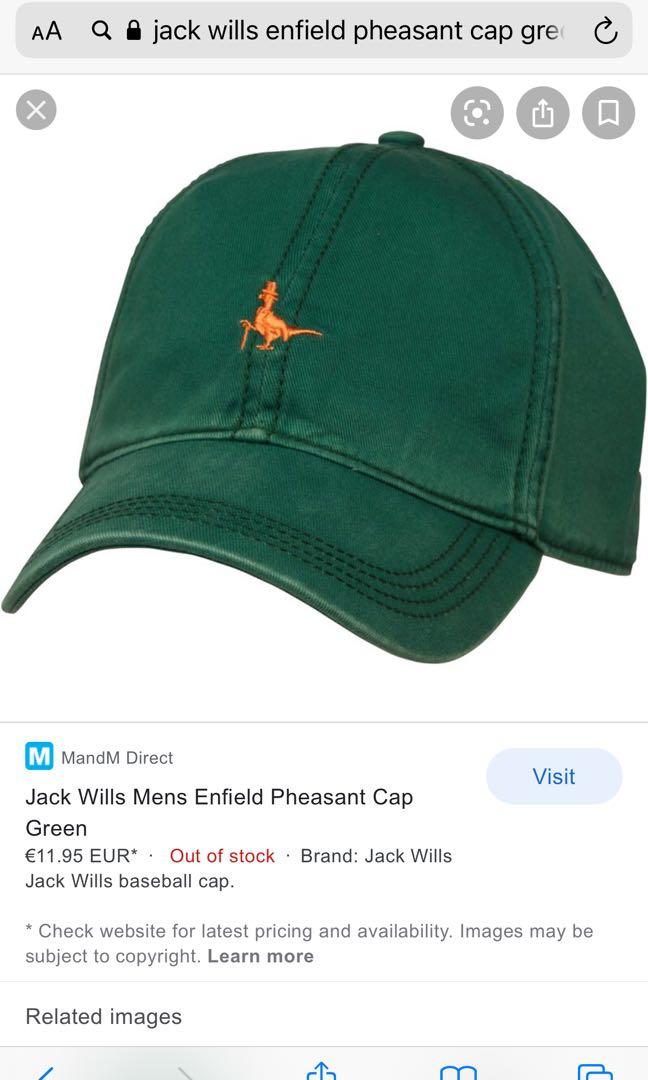Tap the Visit button
Viewport: 648px width, 1080px height.
click(x=554, y=776)
